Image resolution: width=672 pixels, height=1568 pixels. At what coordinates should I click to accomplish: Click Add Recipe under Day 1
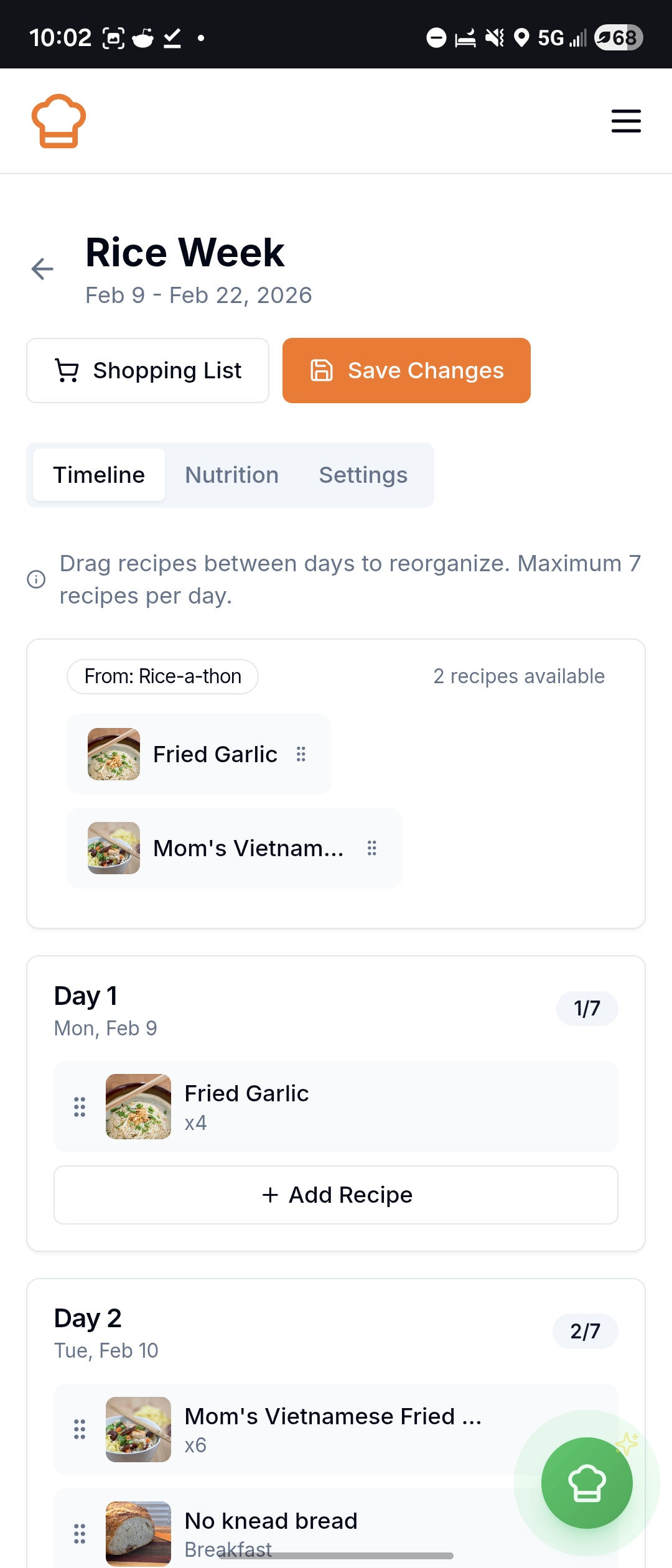[x=335, y=1194]
